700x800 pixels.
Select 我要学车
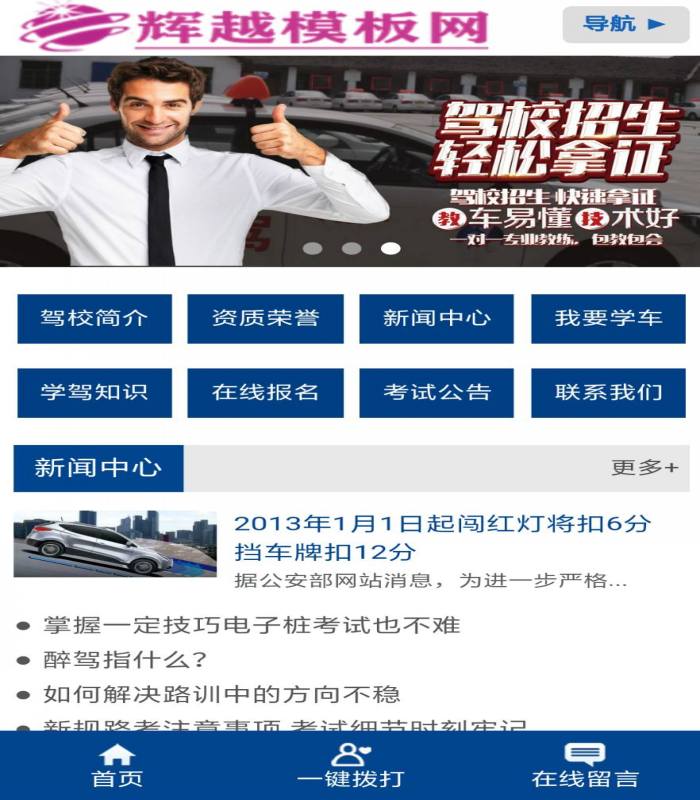click(608, 319)
